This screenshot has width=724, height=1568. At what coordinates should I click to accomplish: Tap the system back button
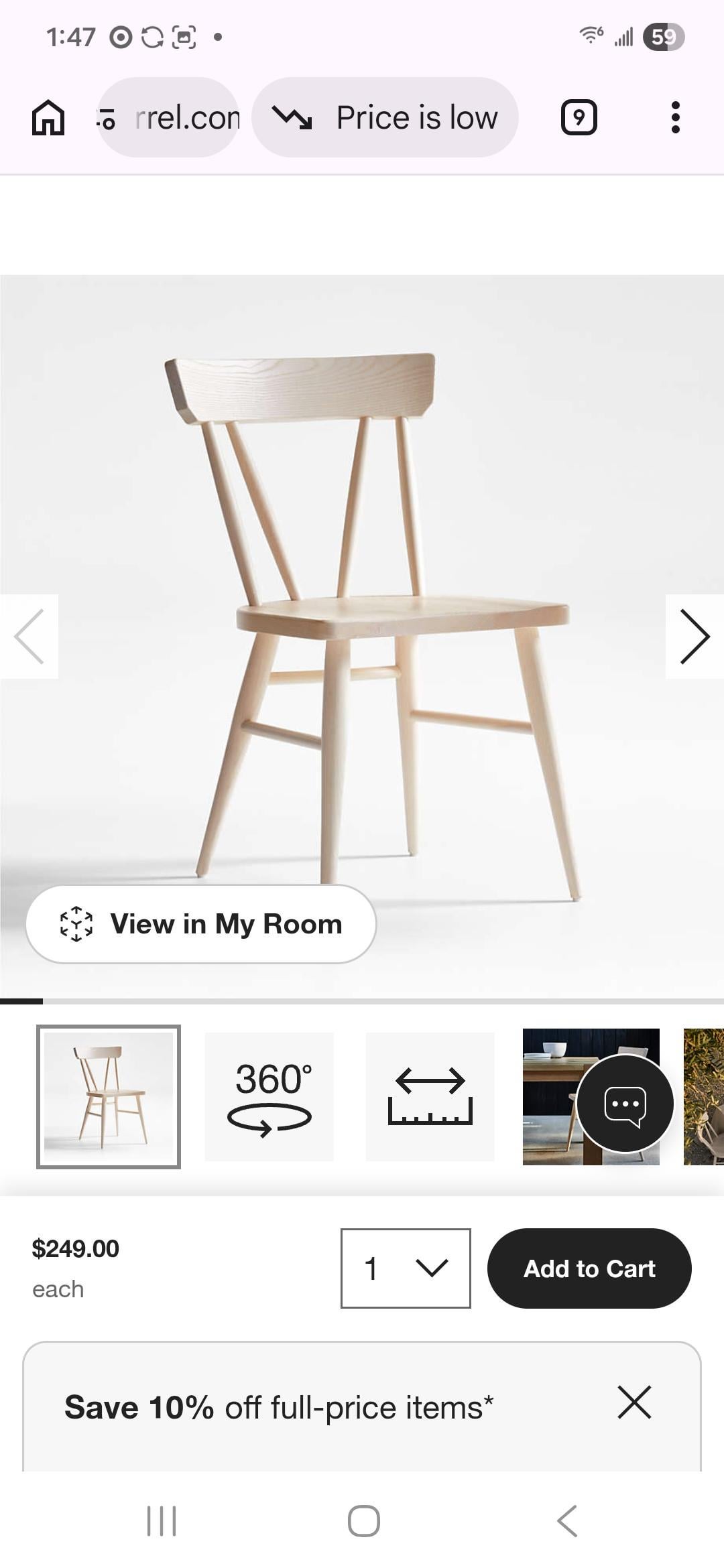click(567, 1520)
